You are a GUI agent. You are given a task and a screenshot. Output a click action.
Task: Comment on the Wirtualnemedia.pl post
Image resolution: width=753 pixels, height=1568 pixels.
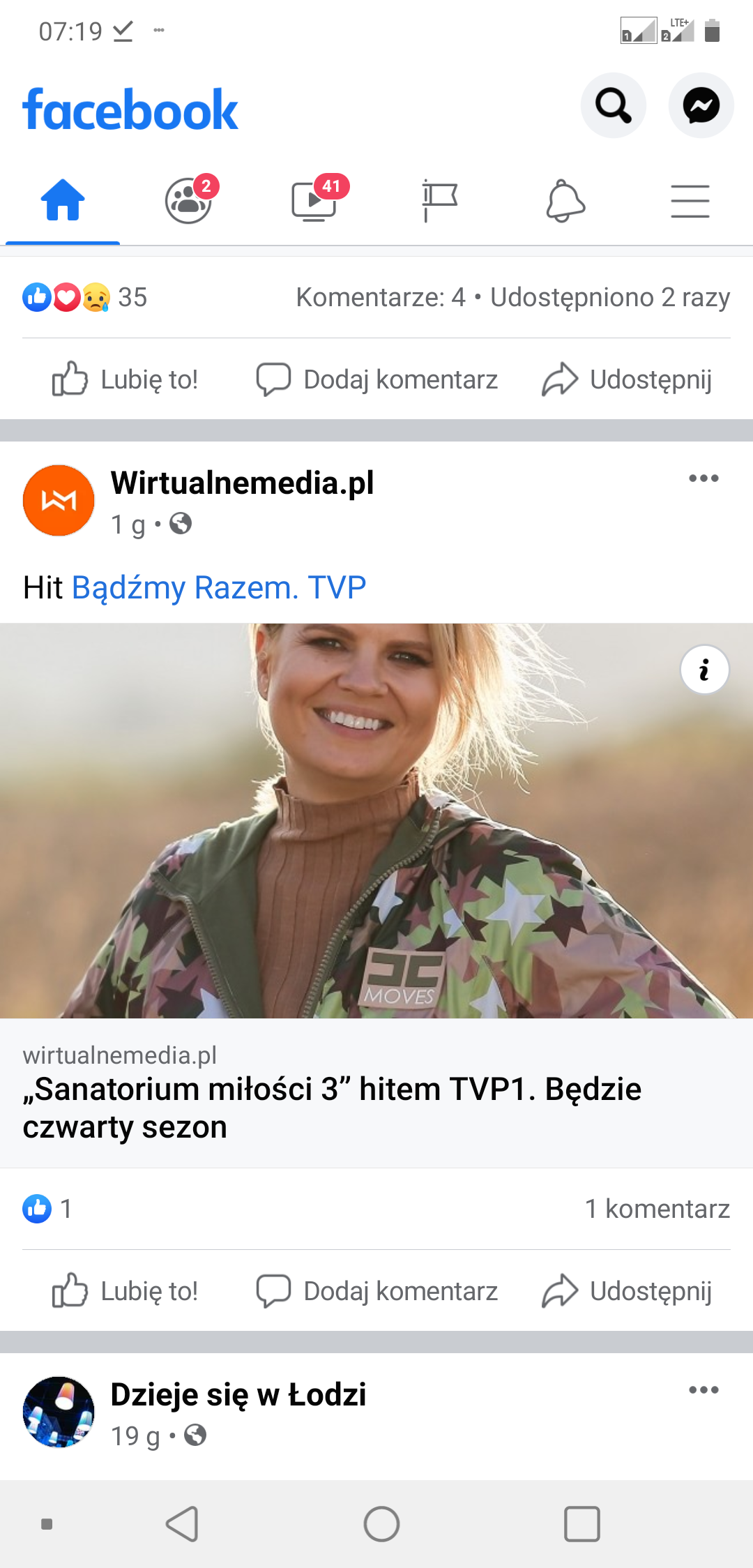[x=377, y=1291]
